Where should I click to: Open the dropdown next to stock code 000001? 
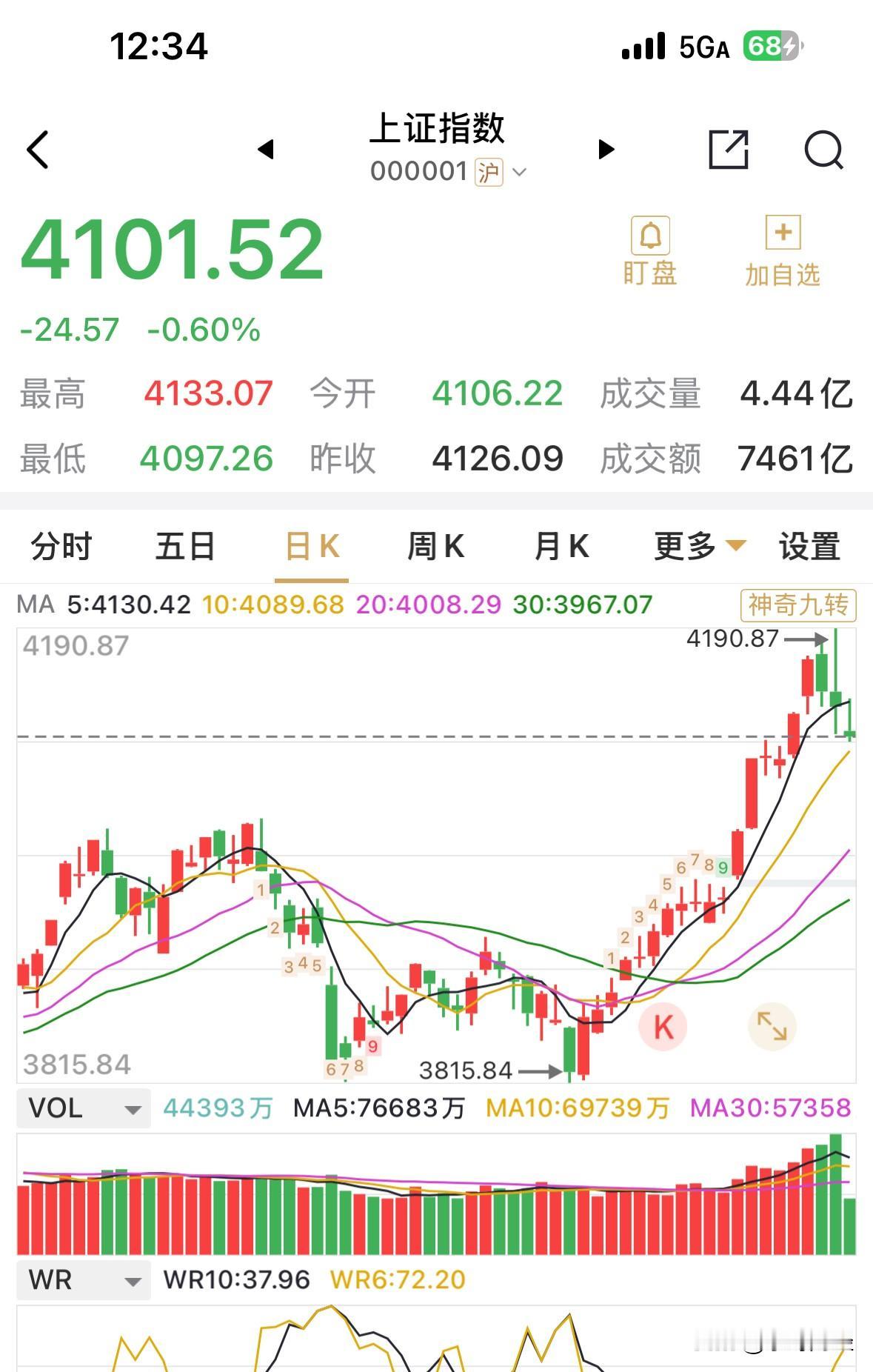pyautogui.click(x=521, y=173)
